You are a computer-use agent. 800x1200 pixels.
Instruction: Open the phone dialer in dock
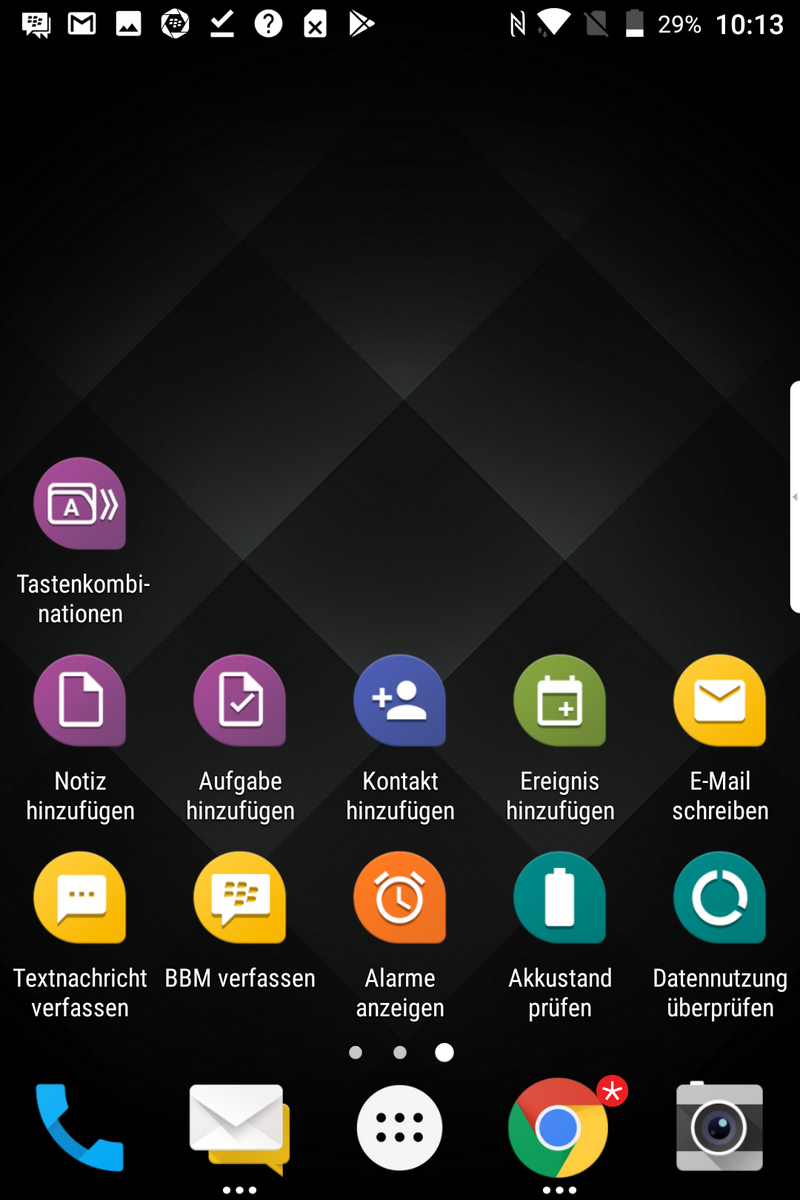(80, 1128)
